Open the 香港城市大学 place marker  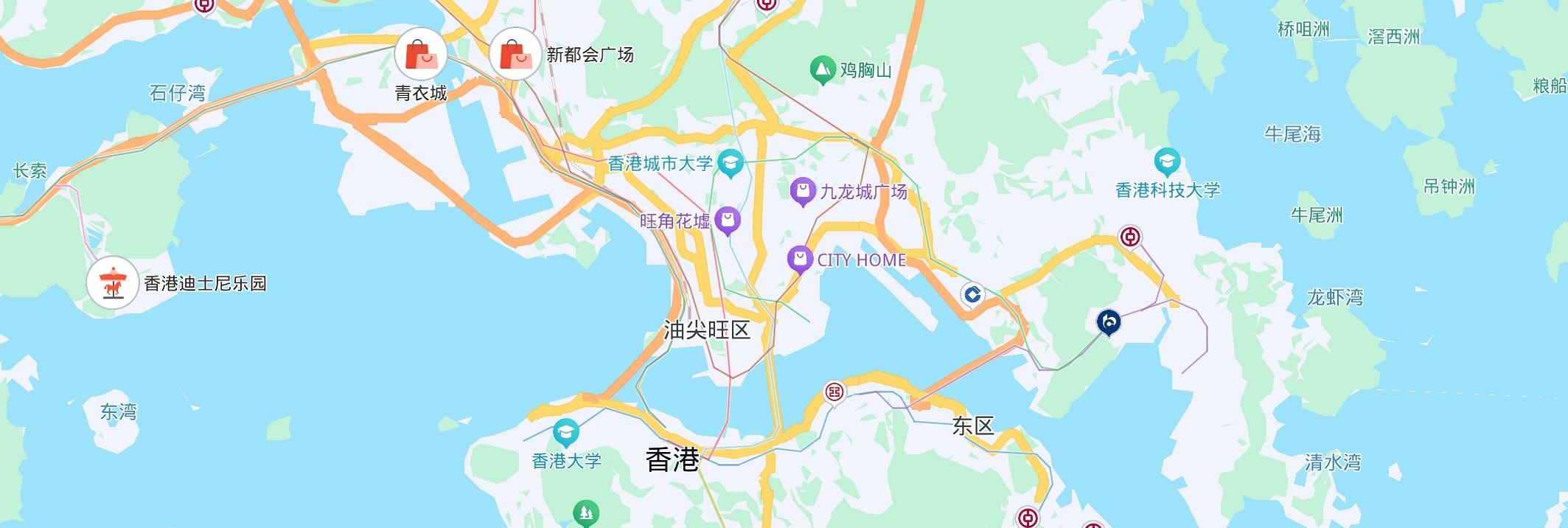pos(730,163)
